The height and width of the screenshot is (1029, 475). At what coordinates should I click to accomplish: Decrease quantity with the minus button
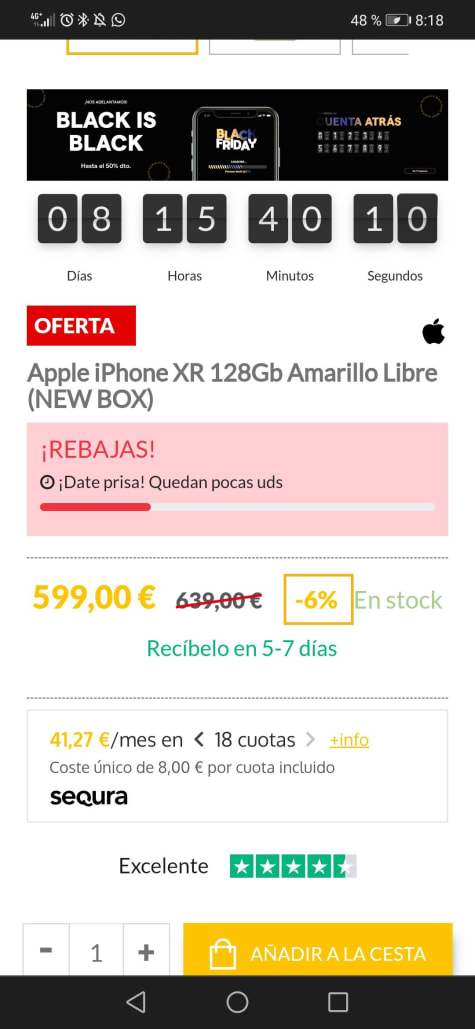coord(46,950)
